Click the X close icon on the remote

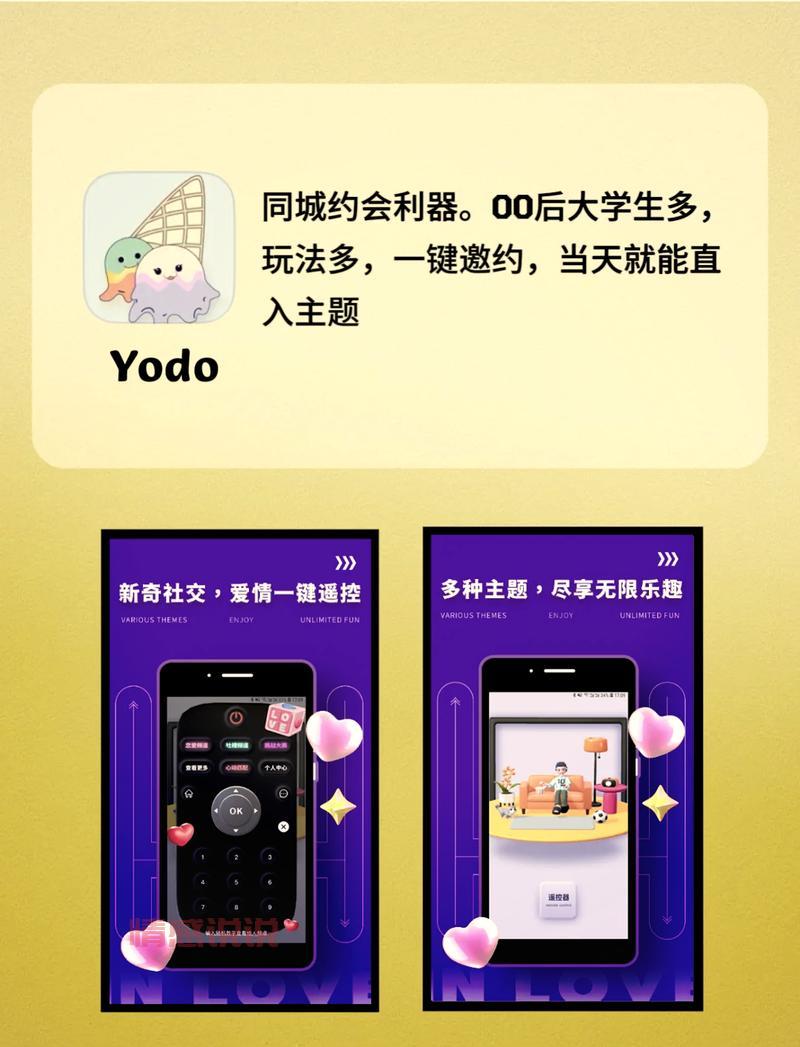282,826
